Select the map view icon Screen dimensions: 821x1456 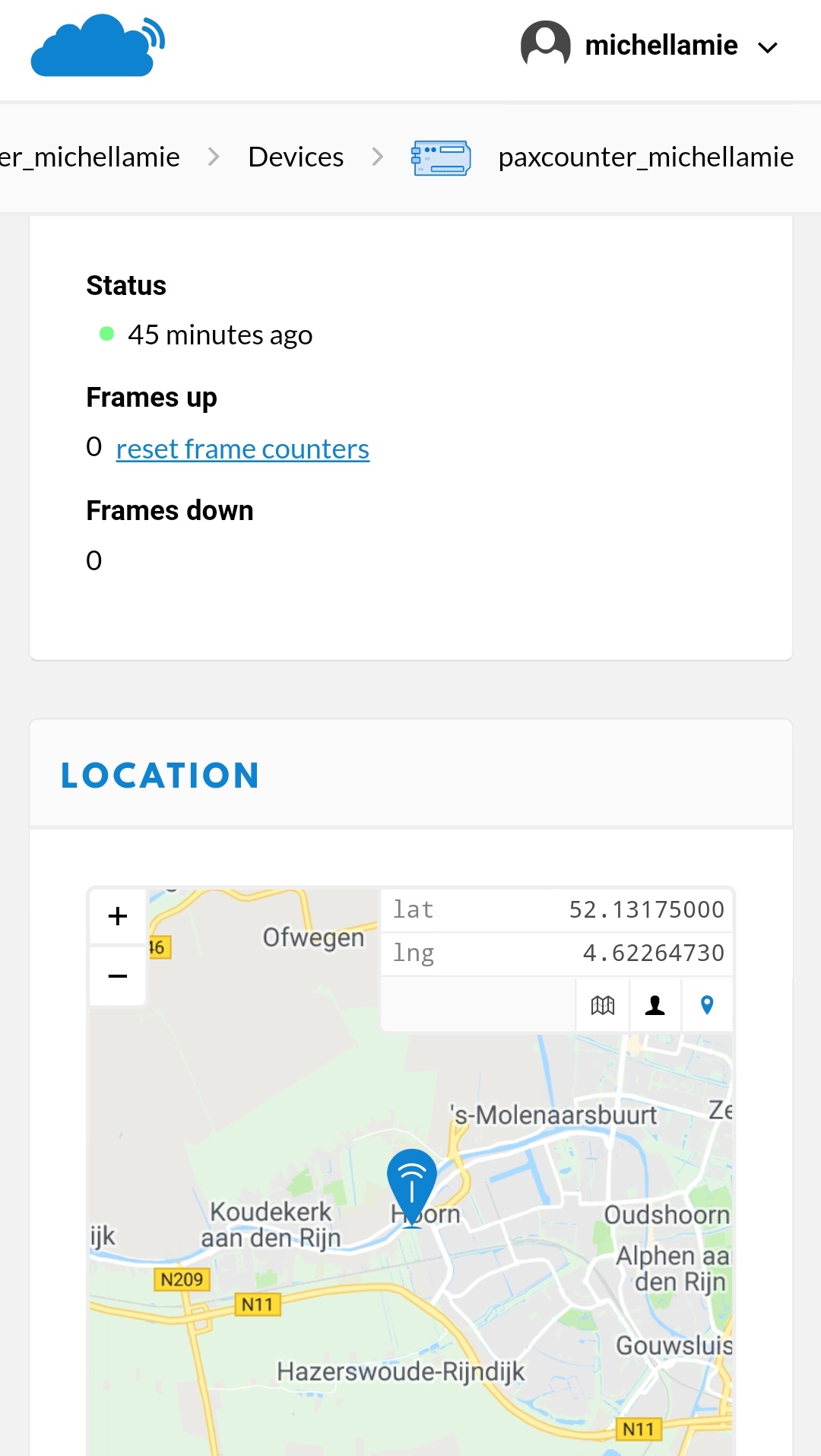(x=603, y=1005)
